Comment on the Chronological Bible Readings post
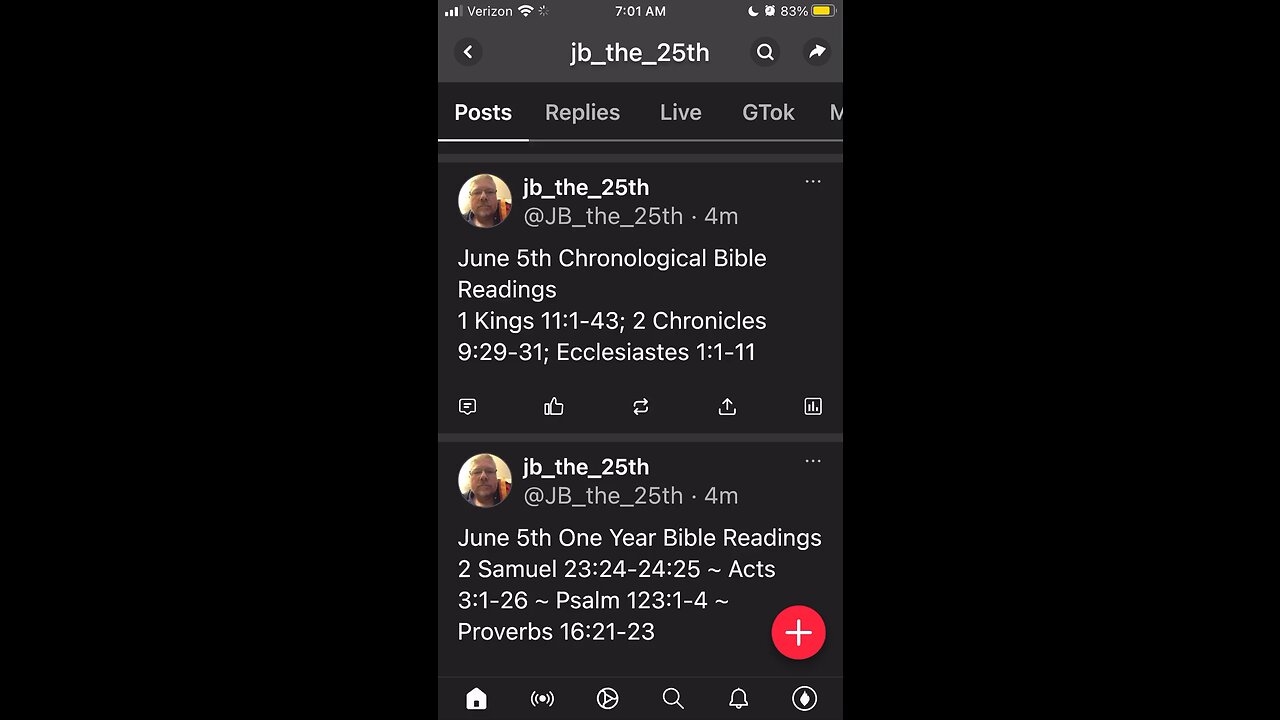 467,406
